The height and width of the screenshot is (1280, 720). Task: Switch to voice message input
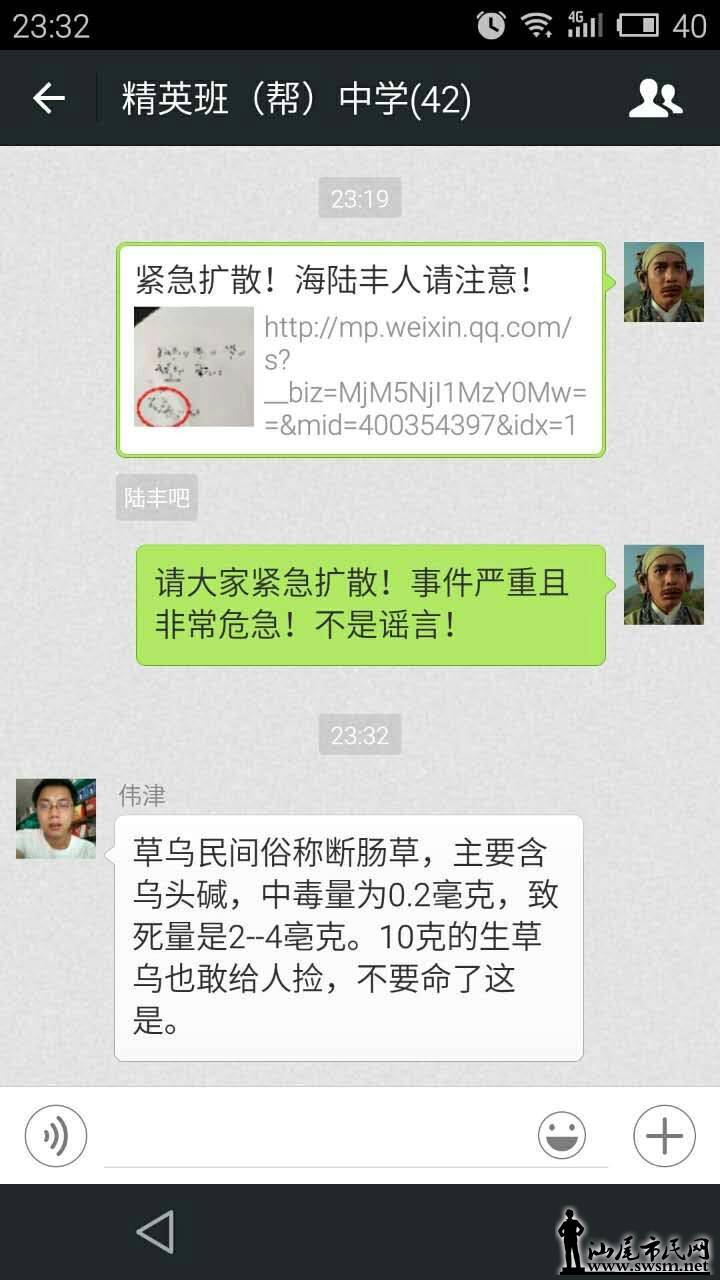coord(56,1136)
